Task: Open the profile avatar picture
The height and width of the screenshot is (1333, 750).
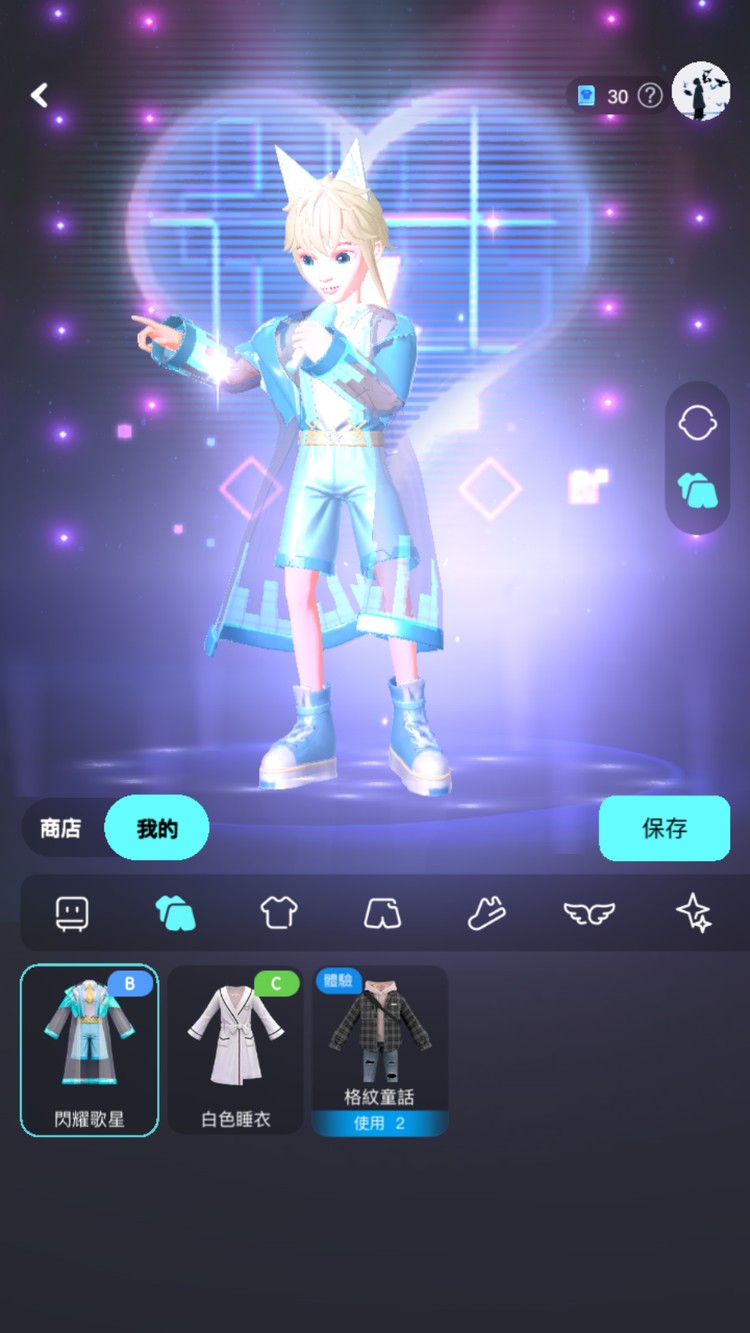Action: [x=700, y=91]
